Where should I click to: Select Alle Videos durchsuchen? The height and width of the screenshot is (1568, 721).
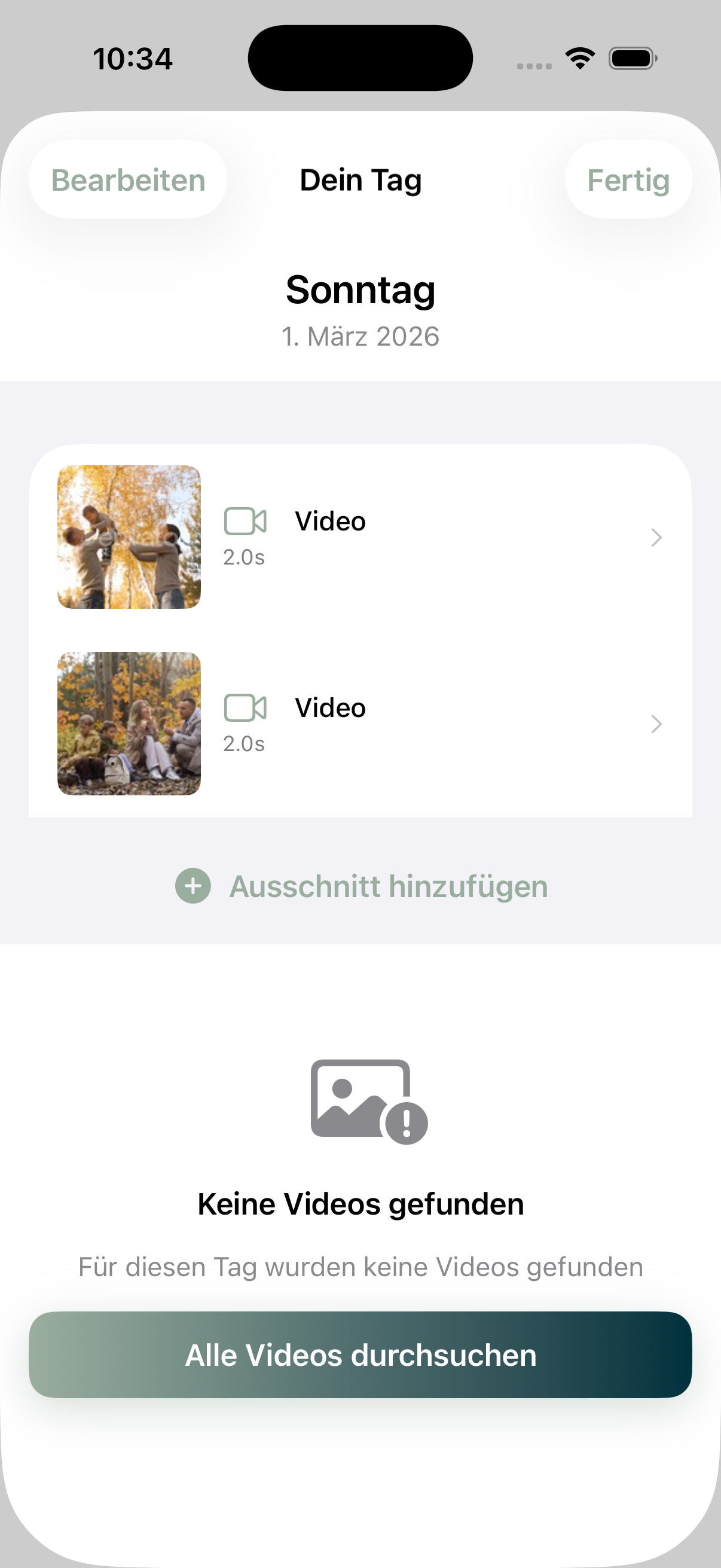[x=360, y=1355]
